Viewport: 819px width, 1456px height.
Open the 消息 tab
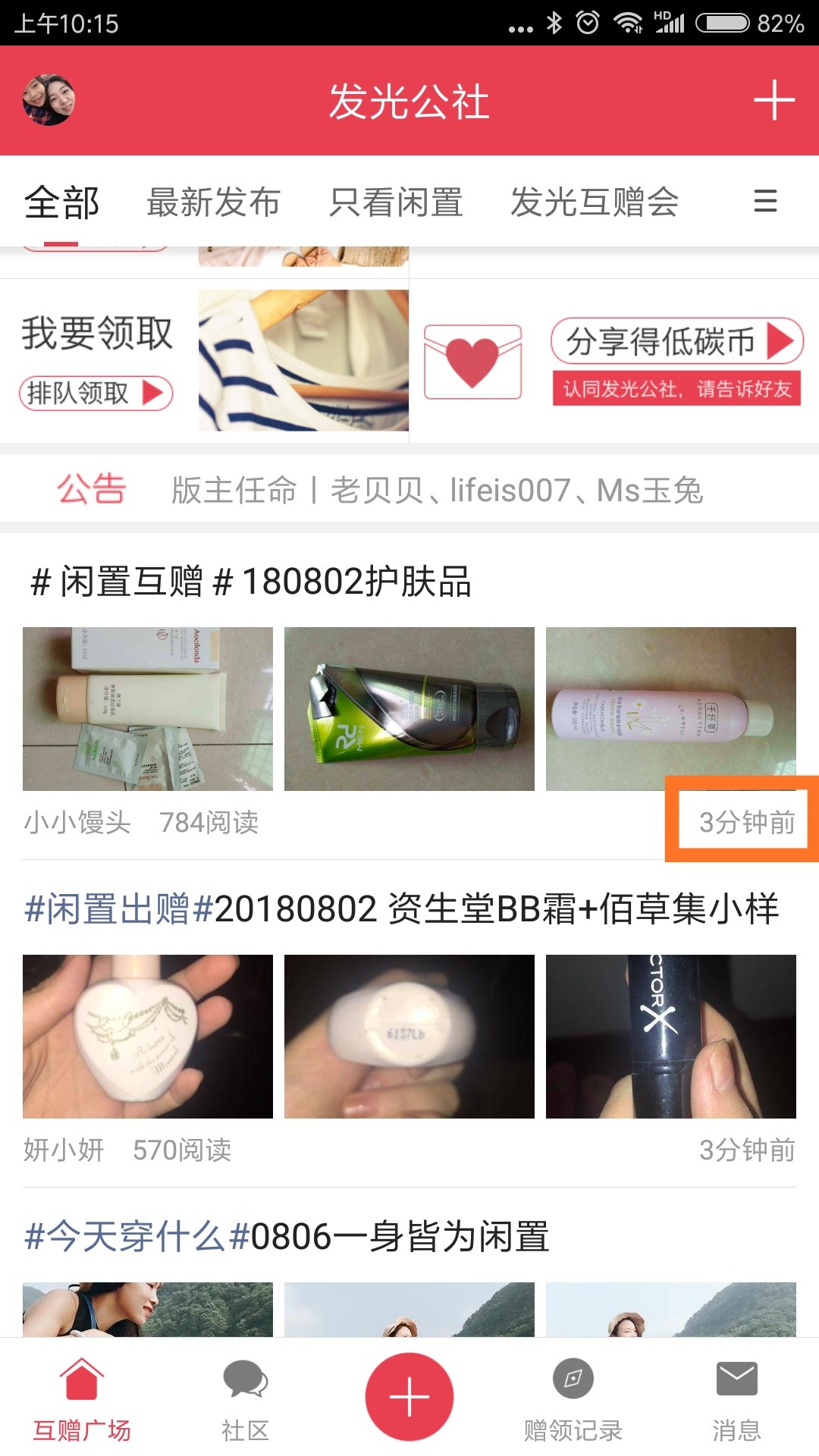[x=736, y=1400]
